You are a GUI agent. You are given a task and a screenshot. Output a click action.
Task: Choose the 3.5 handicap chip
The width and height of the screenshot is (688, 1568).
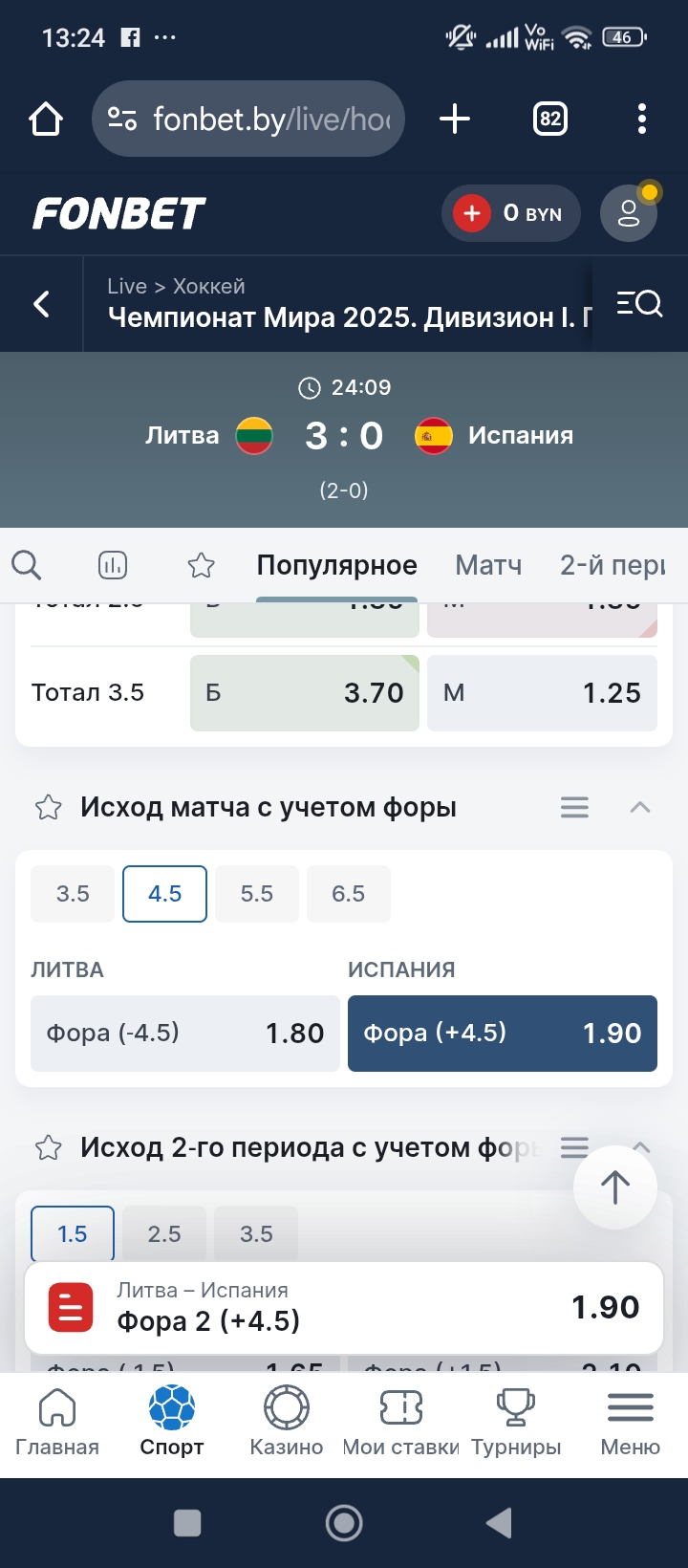point(73,894)
